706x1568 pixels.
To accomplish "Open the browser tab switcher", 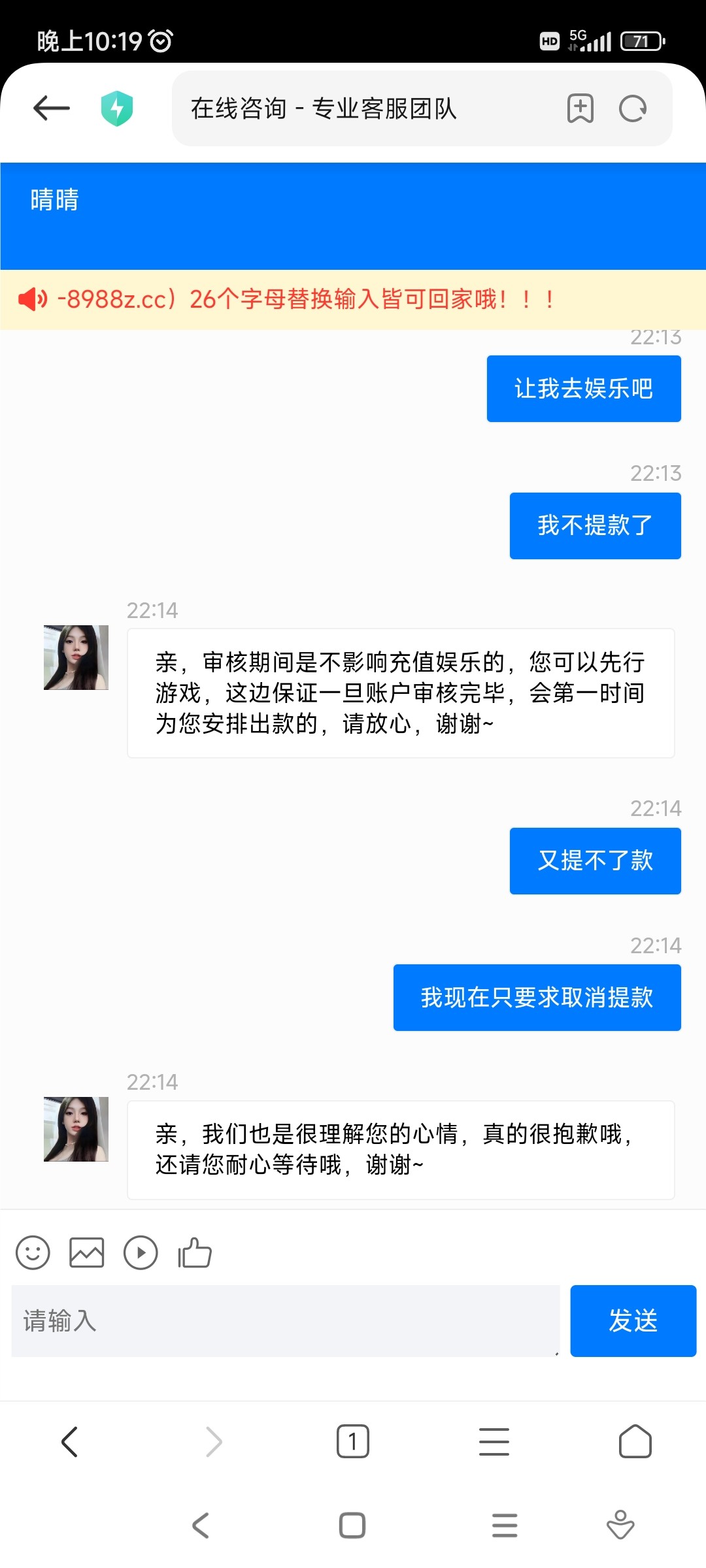I will coord(353,1441).
